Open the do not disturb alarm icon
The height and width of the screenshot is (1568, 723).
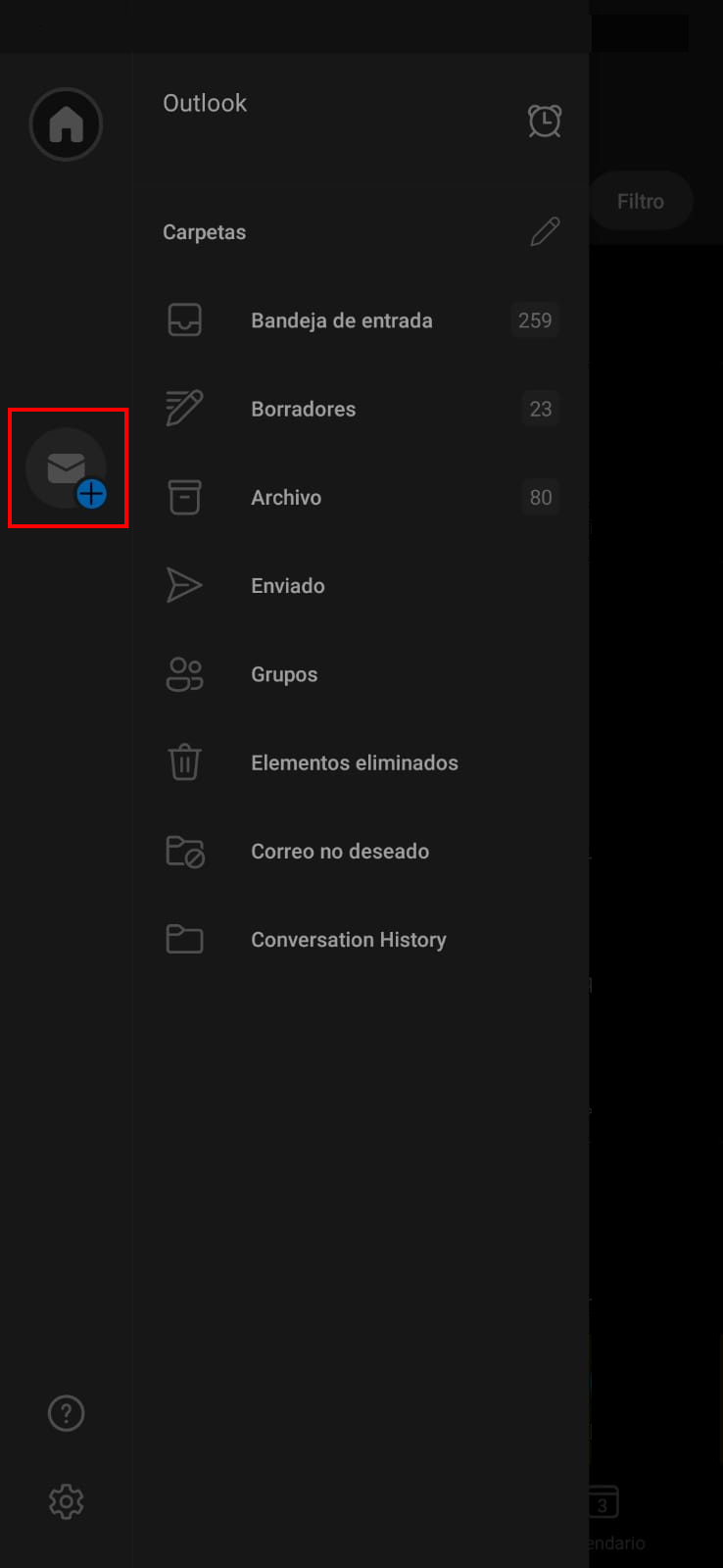coord(545,121)
